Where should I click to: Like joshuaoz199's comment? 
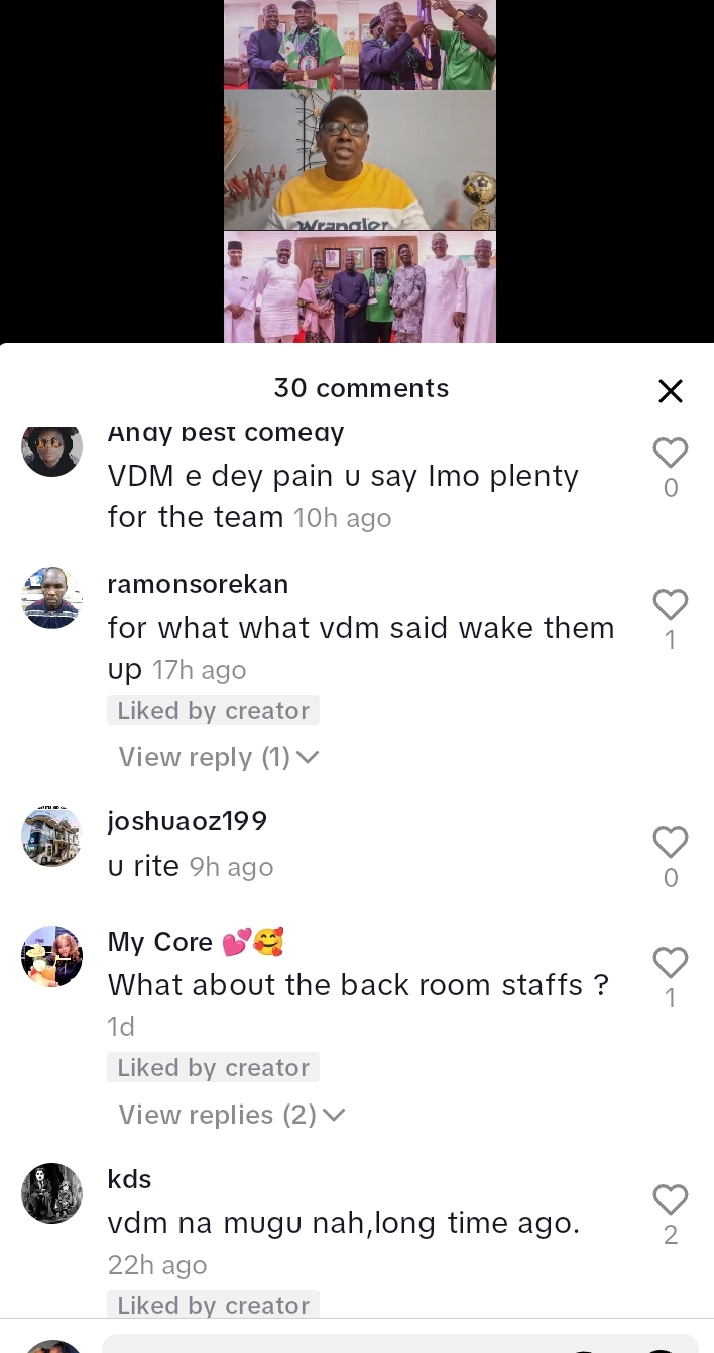click(x=670, y=843)
